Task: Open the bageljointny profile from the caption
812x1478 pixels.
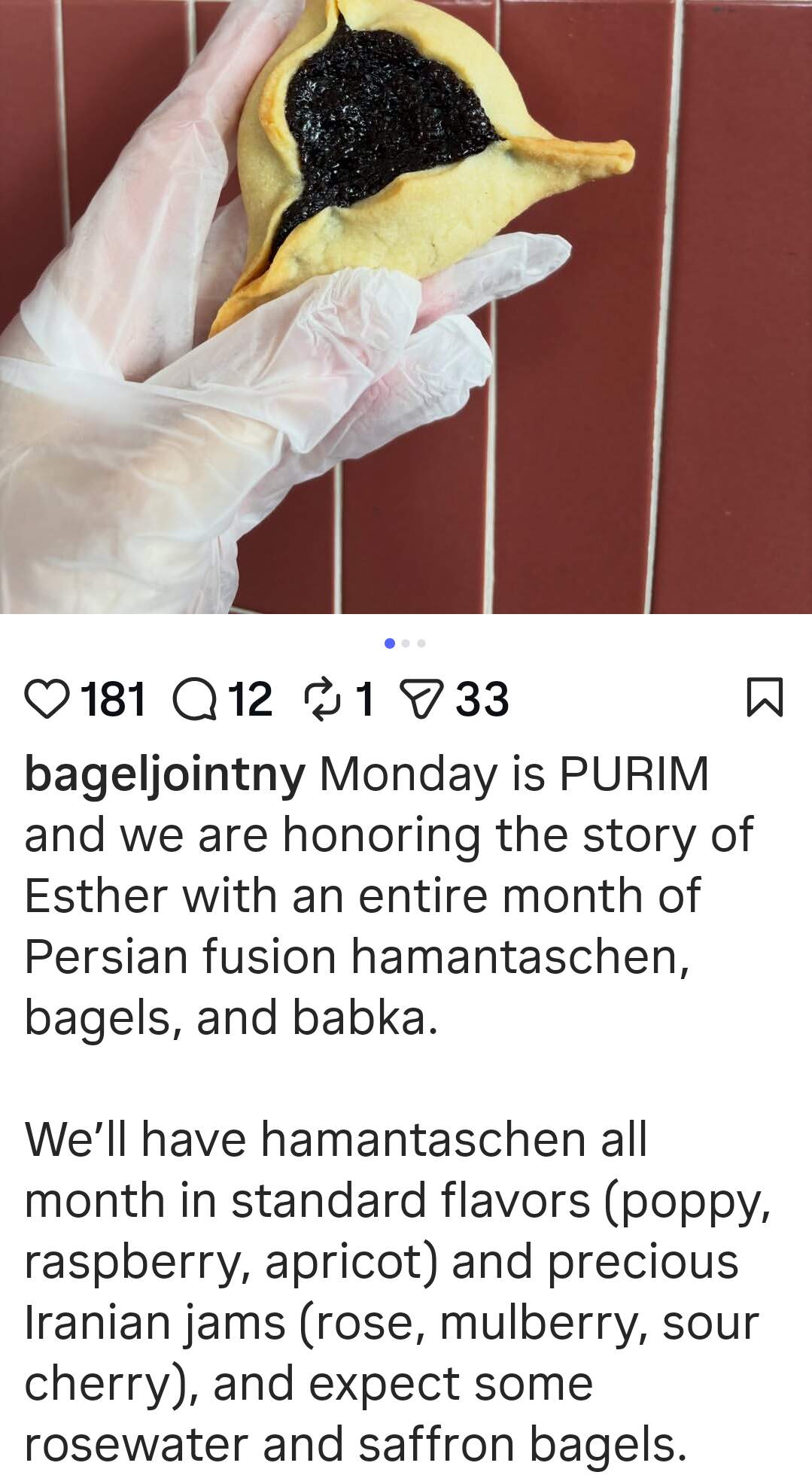Action: pos(165,774)
